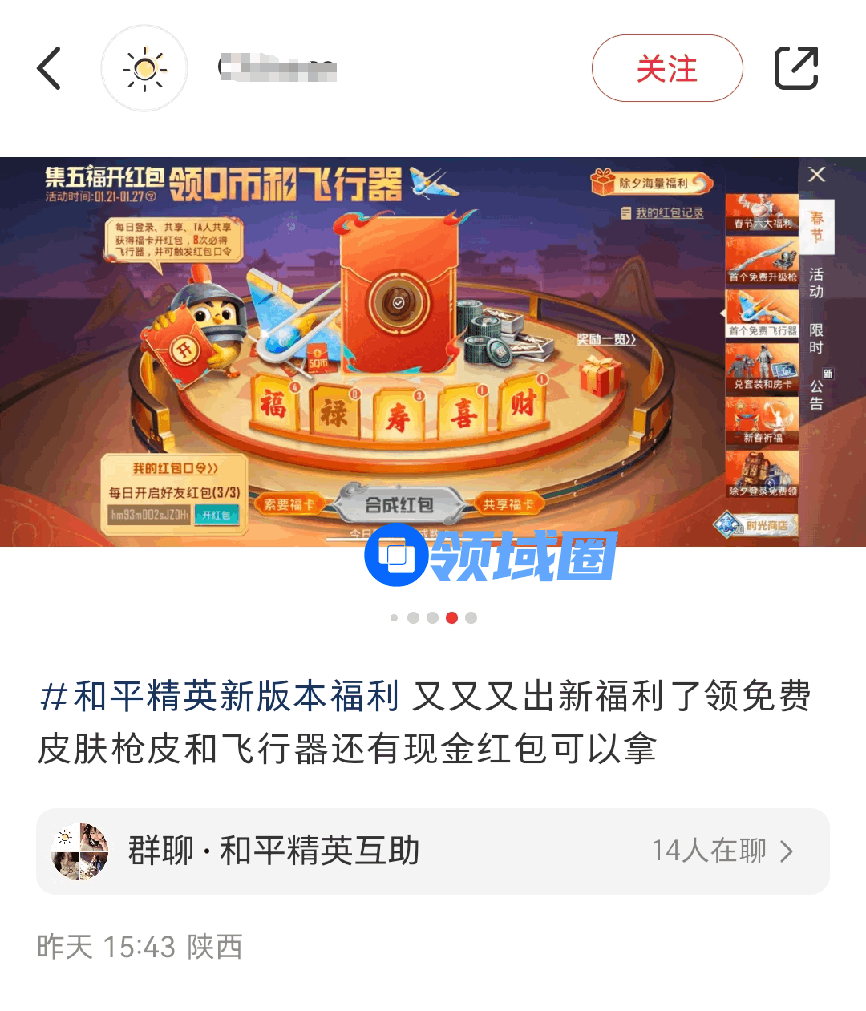866x1011 pixels.
Task: Open the #和平精英新版本福利 hashtag
Action: pos(220,696)
